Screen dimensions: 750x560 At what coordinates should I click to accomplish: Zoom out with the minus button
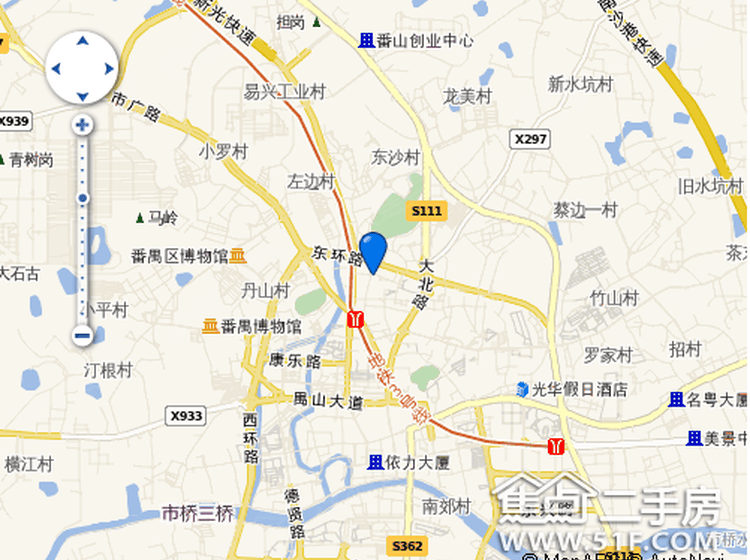tap(83, 337)
